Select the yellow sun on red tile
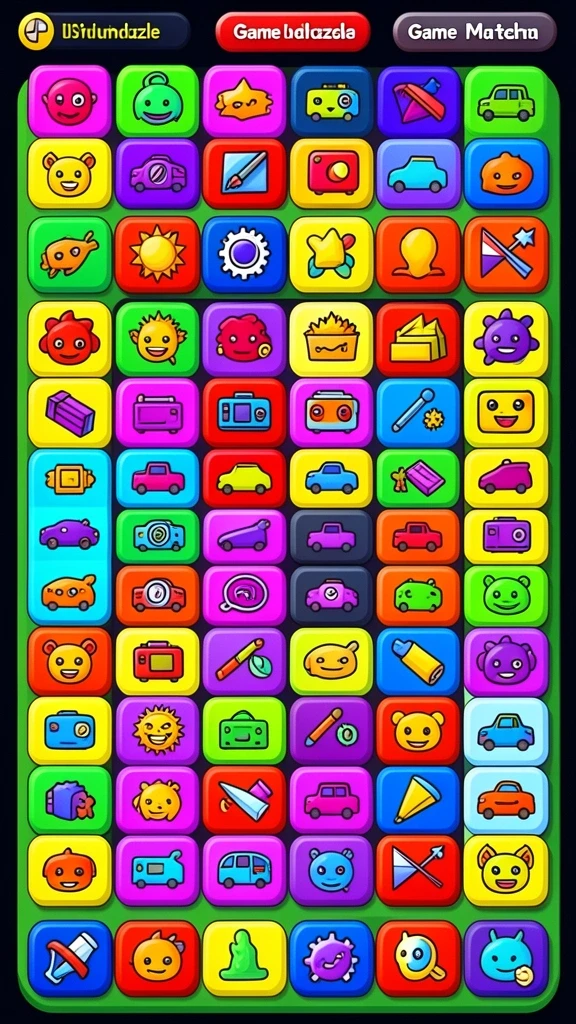Image resolution: width=576 pixels, height=1024 pixels. (x=157, y=255)
